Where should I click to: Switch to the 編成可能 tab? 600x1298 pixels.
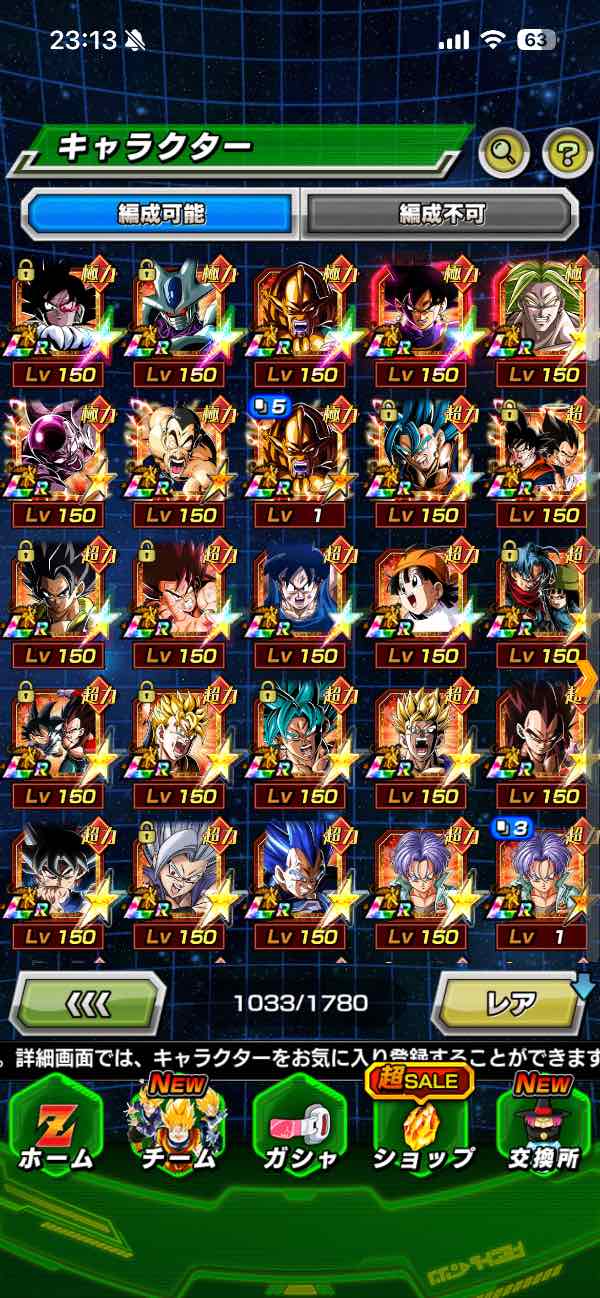pos(161,212)
